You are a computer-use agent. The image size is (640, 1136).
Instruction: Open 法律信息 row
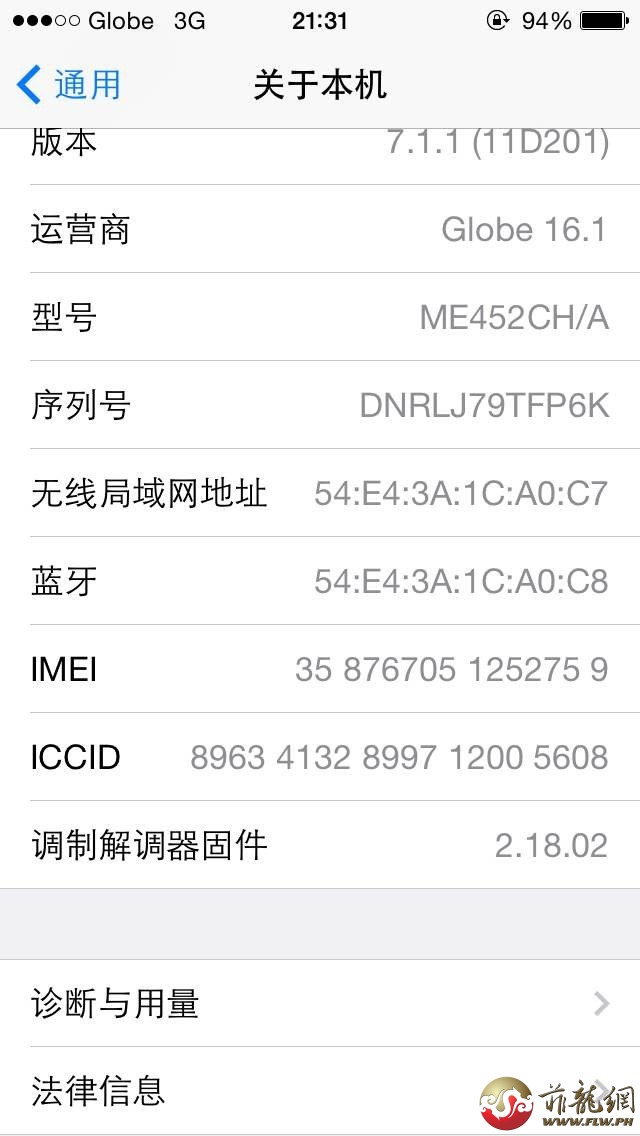320,1090
